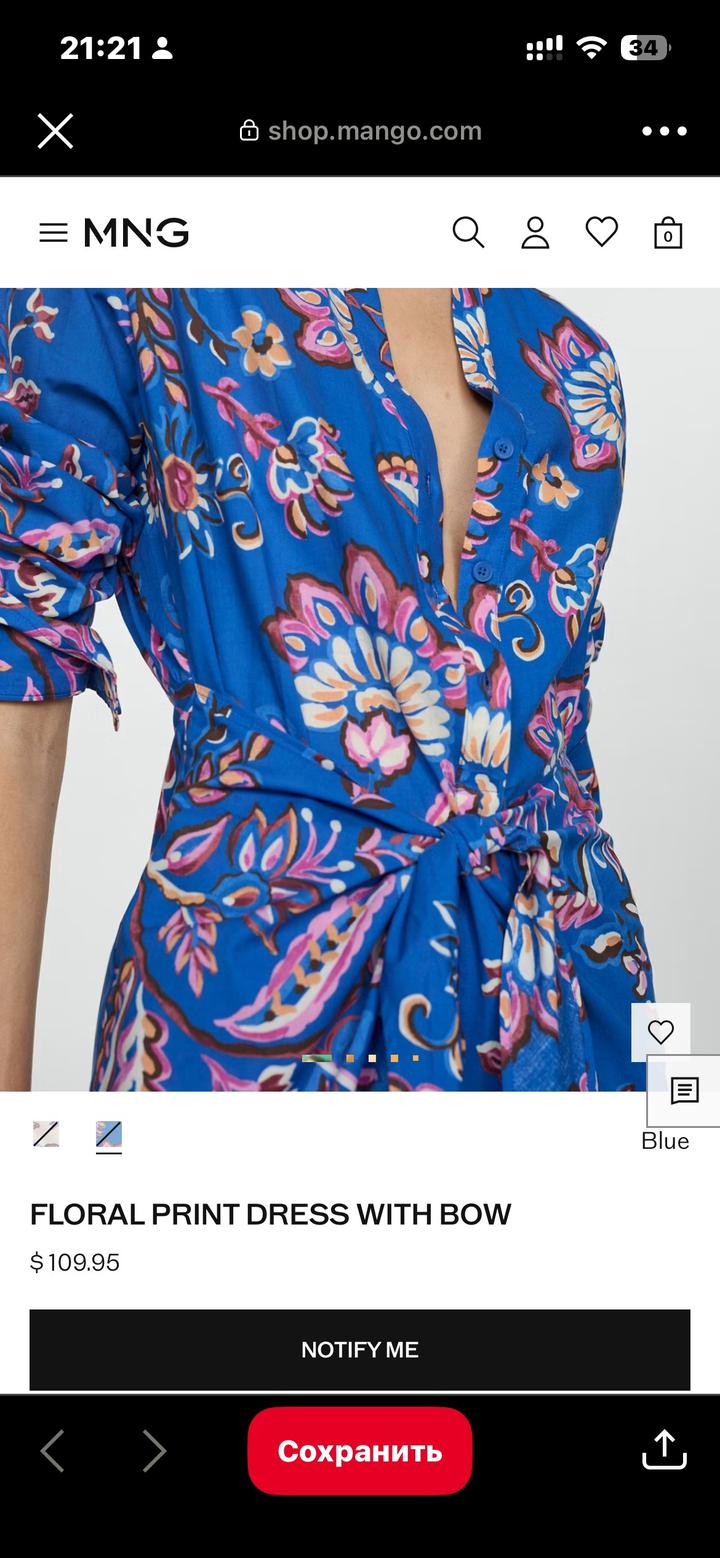Viewport: 720px width, 1558px height.
Task: Tap the search magnifier icon
Action: pyautogui.click(x=468, y=233)
